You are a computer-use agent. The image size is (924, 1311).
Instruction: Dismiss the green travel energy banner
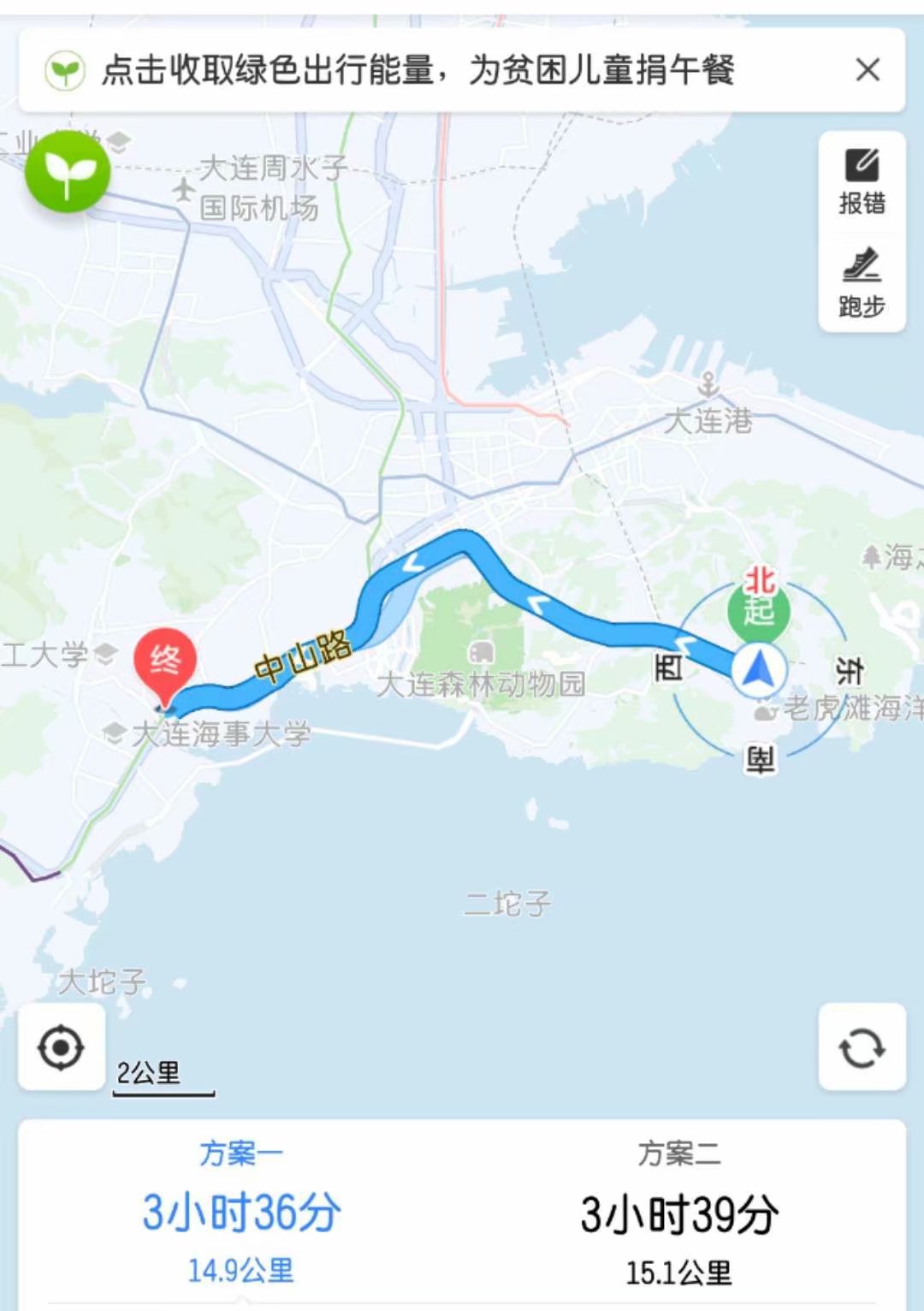[x=868, y=70]
